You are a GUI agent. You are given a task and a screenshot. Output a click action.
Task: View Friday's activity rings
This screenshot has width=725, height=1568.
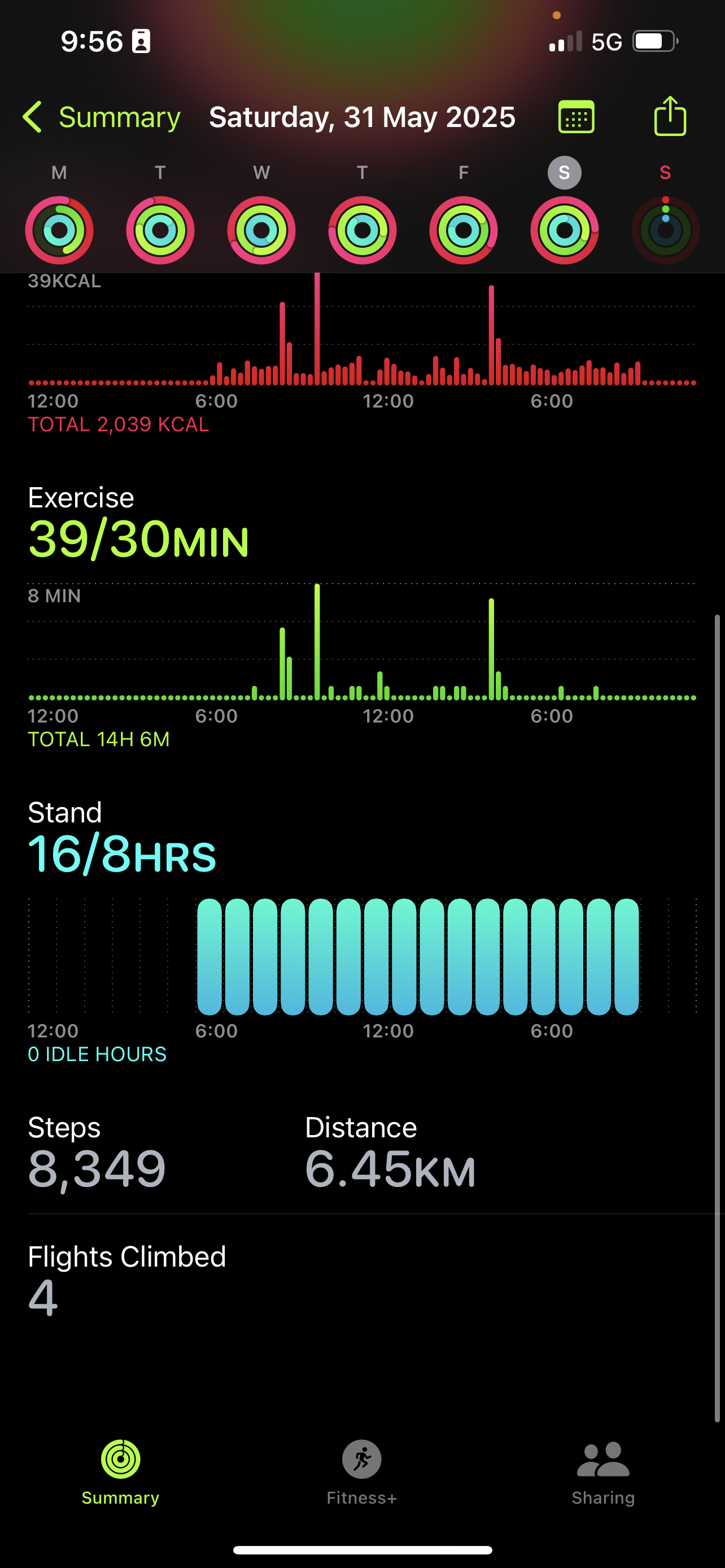(x=463, y=230)
